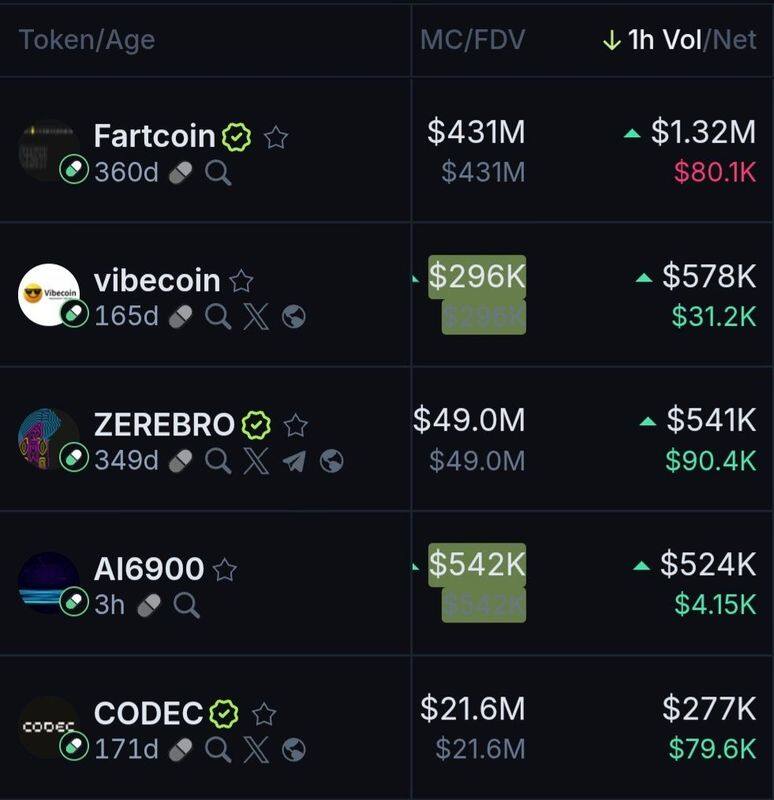Screen dimensions: 774x800
Task: Open vibecoin's website globe icon
Action: coord(294,317)
